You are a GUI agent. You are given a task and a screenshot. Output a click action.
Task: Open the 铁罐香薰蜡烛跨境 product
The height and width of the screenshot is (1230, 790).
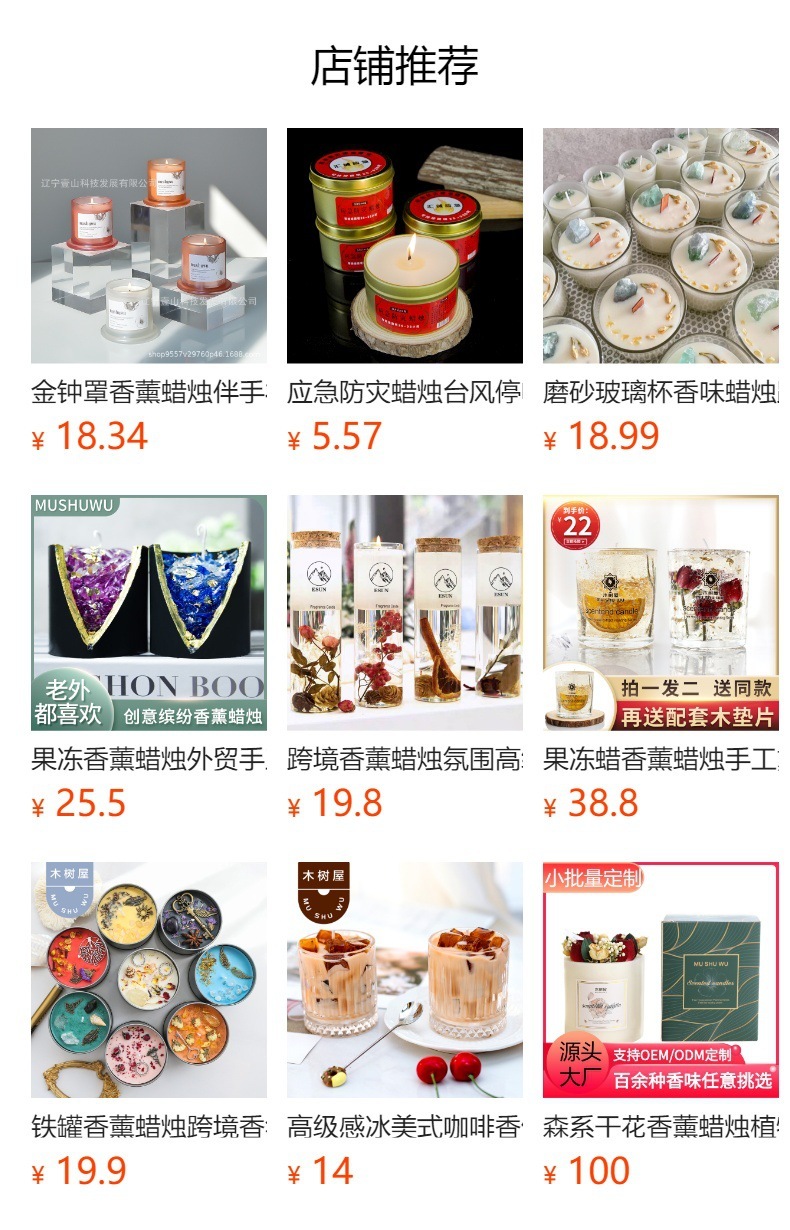[149, 980]
